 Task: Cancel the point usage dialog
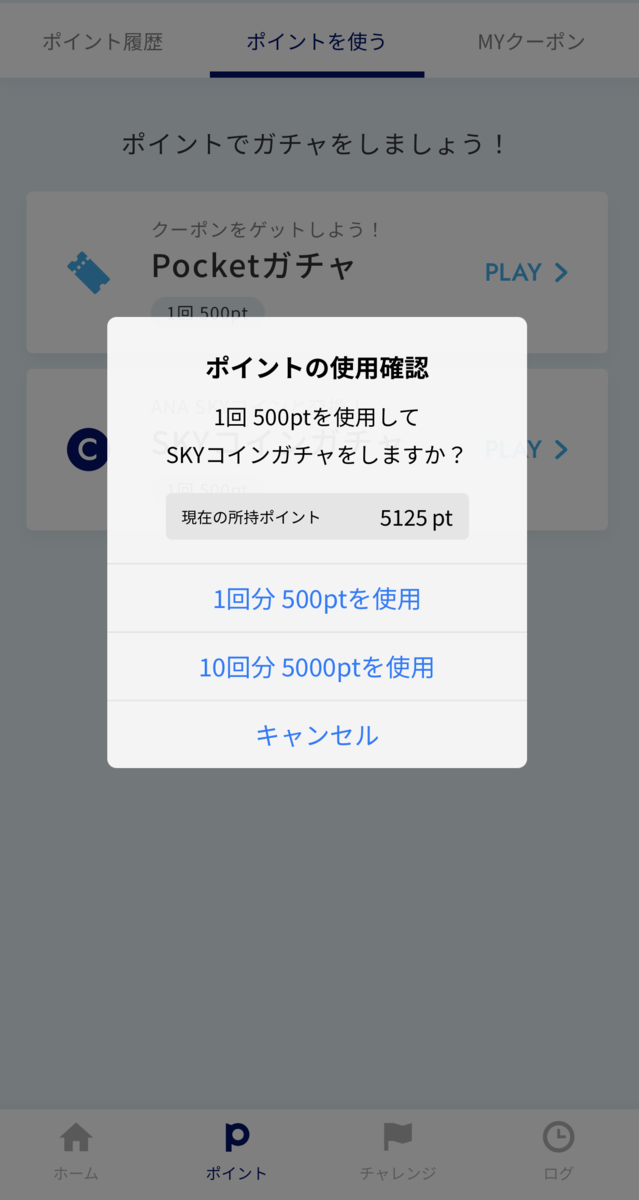pos(317,735)
